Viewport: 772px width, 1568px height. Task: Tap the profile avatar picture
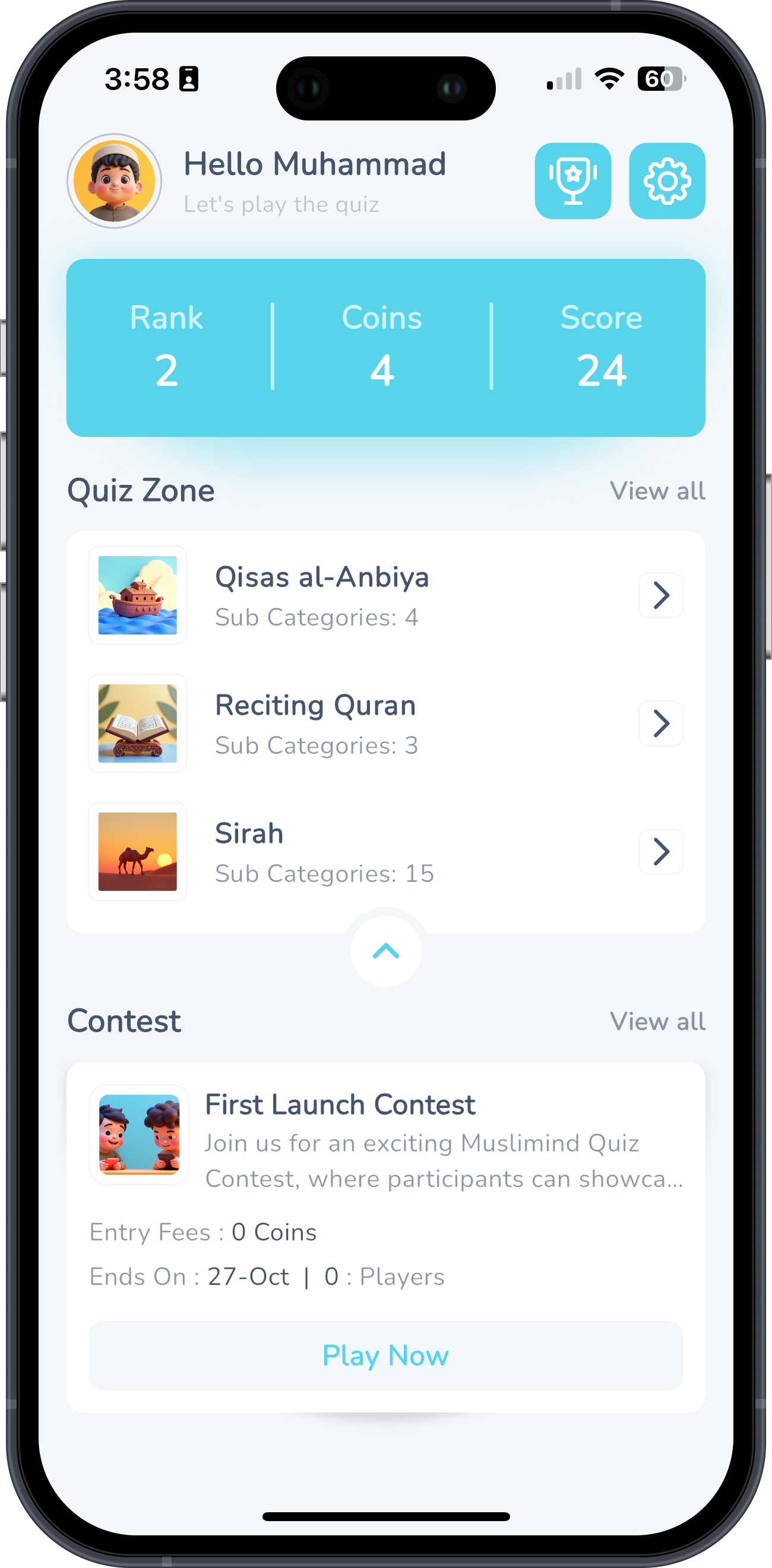[115, 181]
